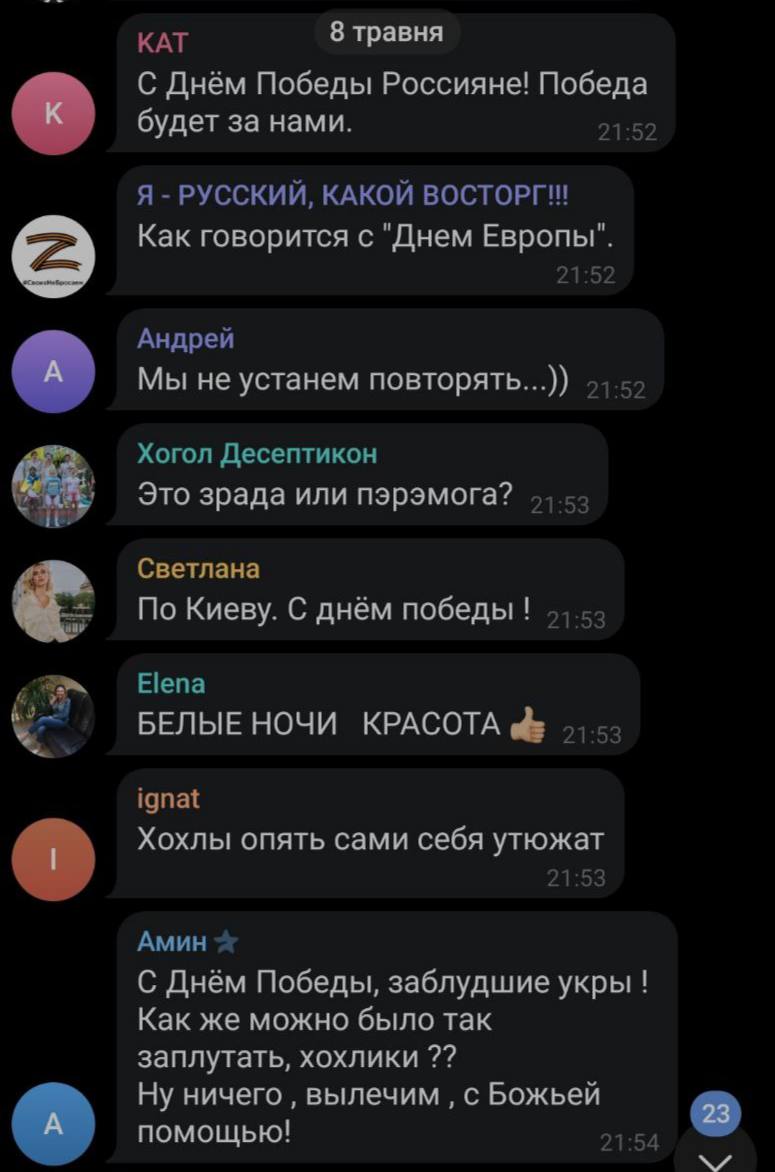Open ignat's profile avatar
The width and height of the screenshot is (775, 1172).
click(x=53, y=858)
